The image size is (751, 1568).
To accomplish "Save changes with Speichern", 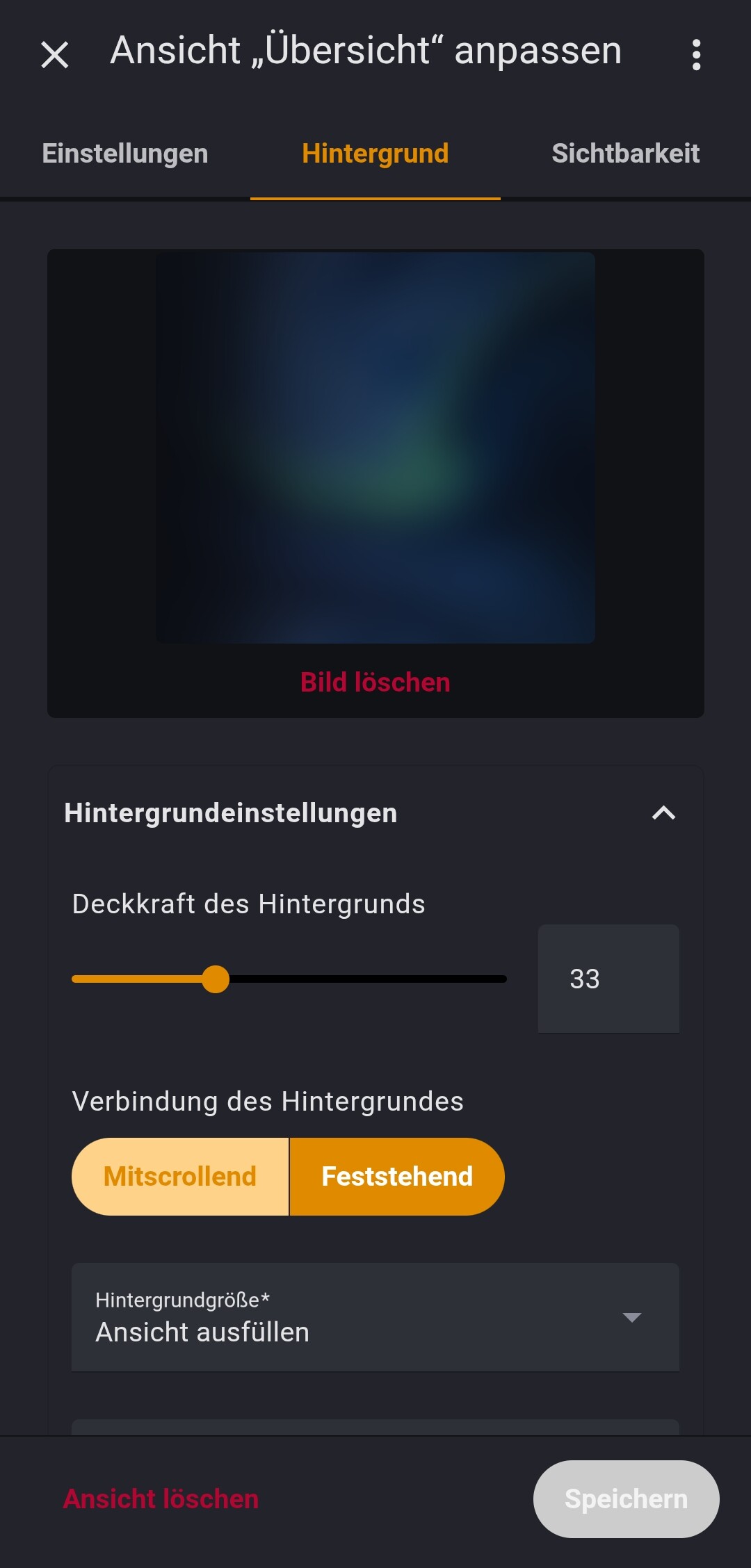I will point(626,1499).
